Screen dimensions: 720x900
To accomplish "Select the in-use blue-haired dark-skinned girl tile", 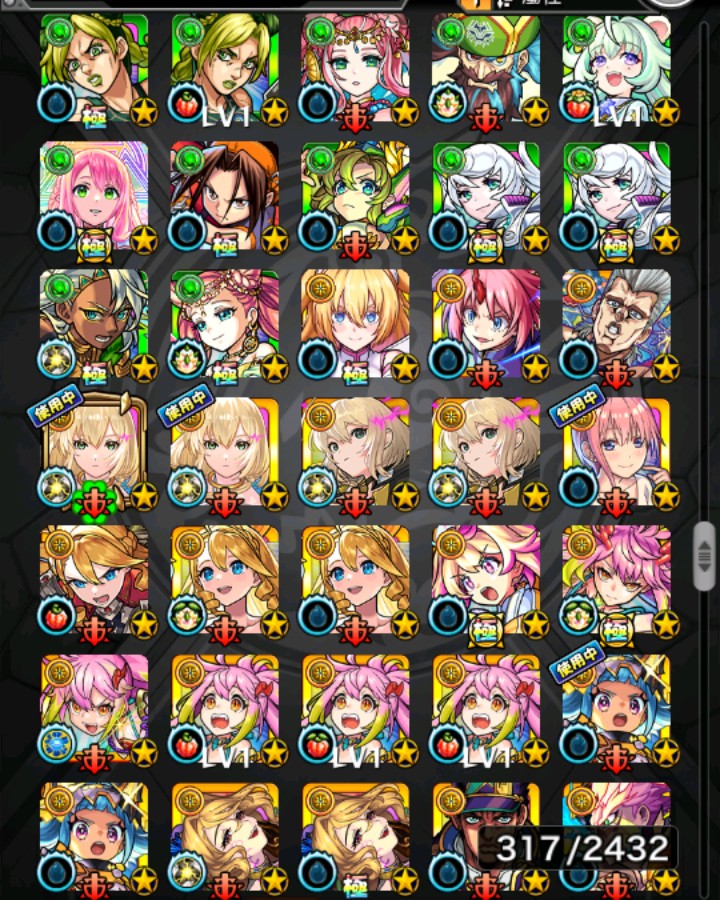I will tap(616, 710).
